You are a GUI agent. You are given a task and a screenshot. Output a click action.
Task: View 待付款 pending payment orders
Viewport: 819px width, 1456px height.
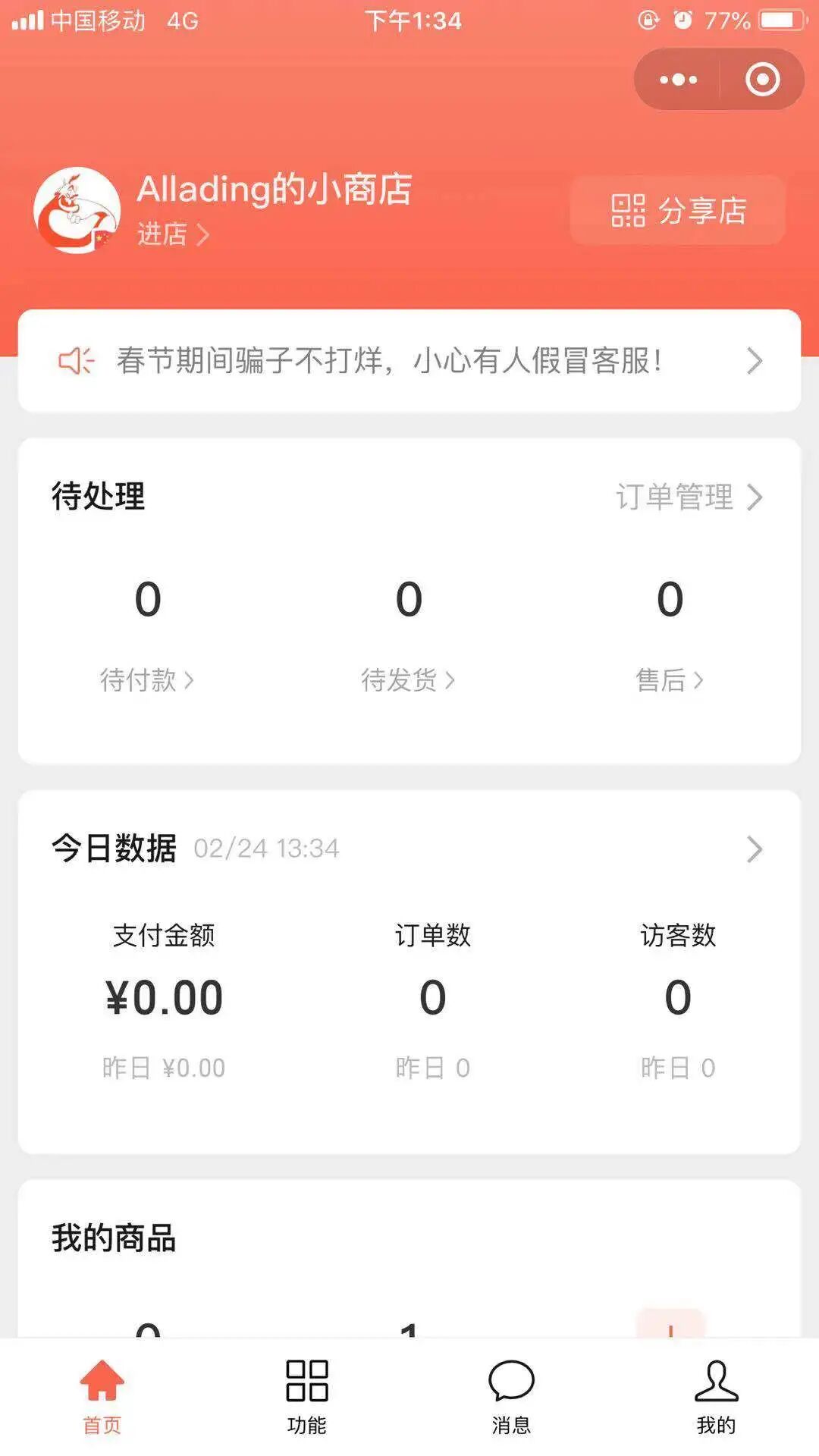pos(147,679)
